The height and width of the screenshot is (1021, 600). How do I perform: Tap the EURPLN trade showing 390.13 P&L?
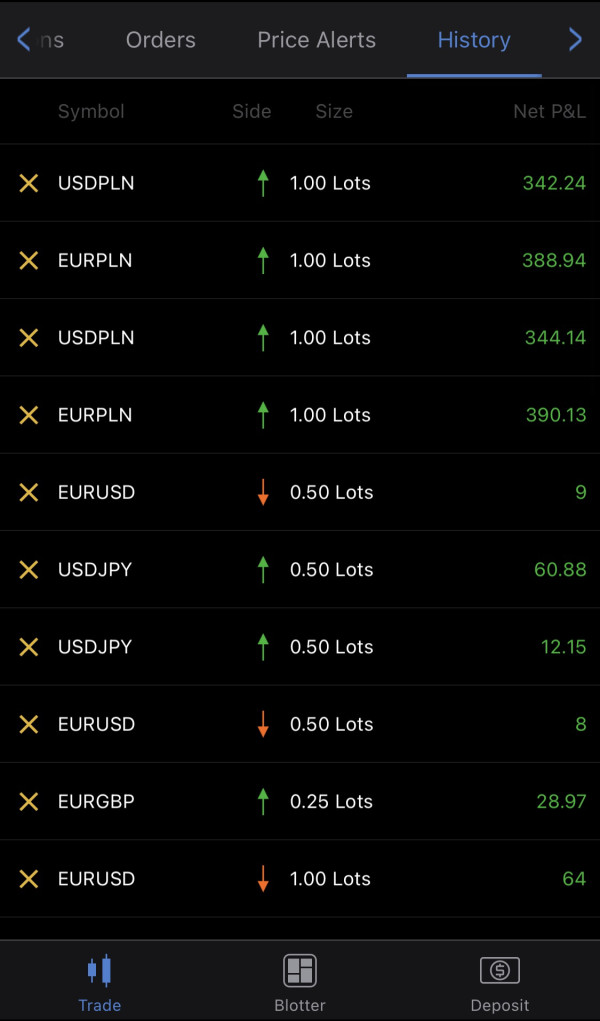[x=300, y=415]
